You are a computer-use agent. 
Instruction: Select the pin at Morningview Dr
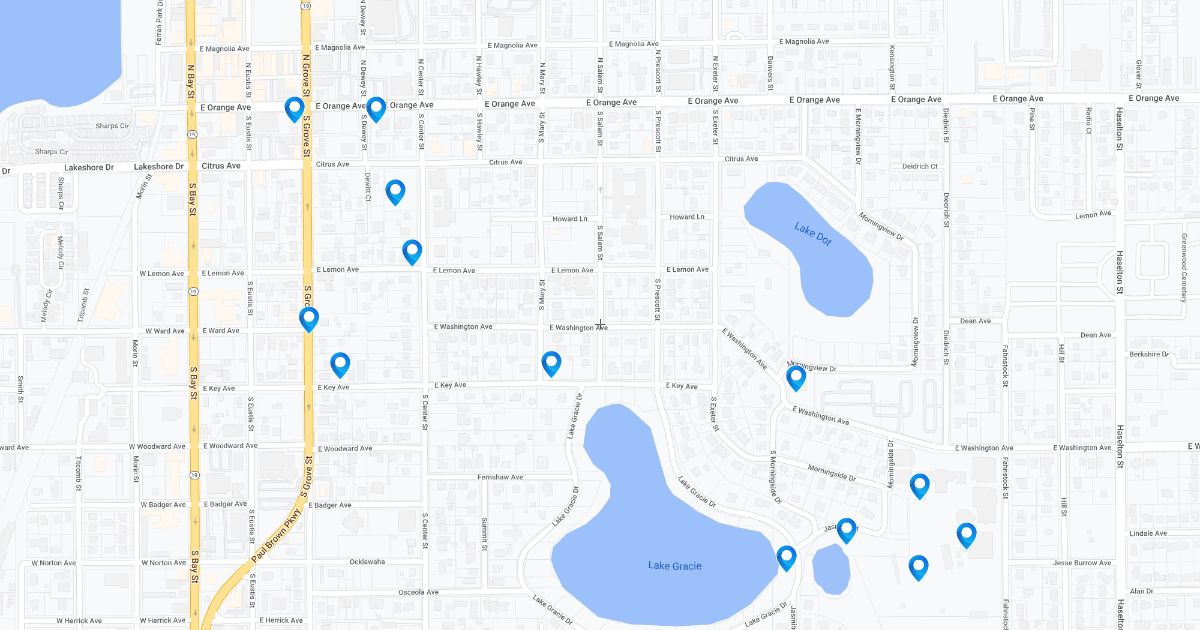coord(796,377)
